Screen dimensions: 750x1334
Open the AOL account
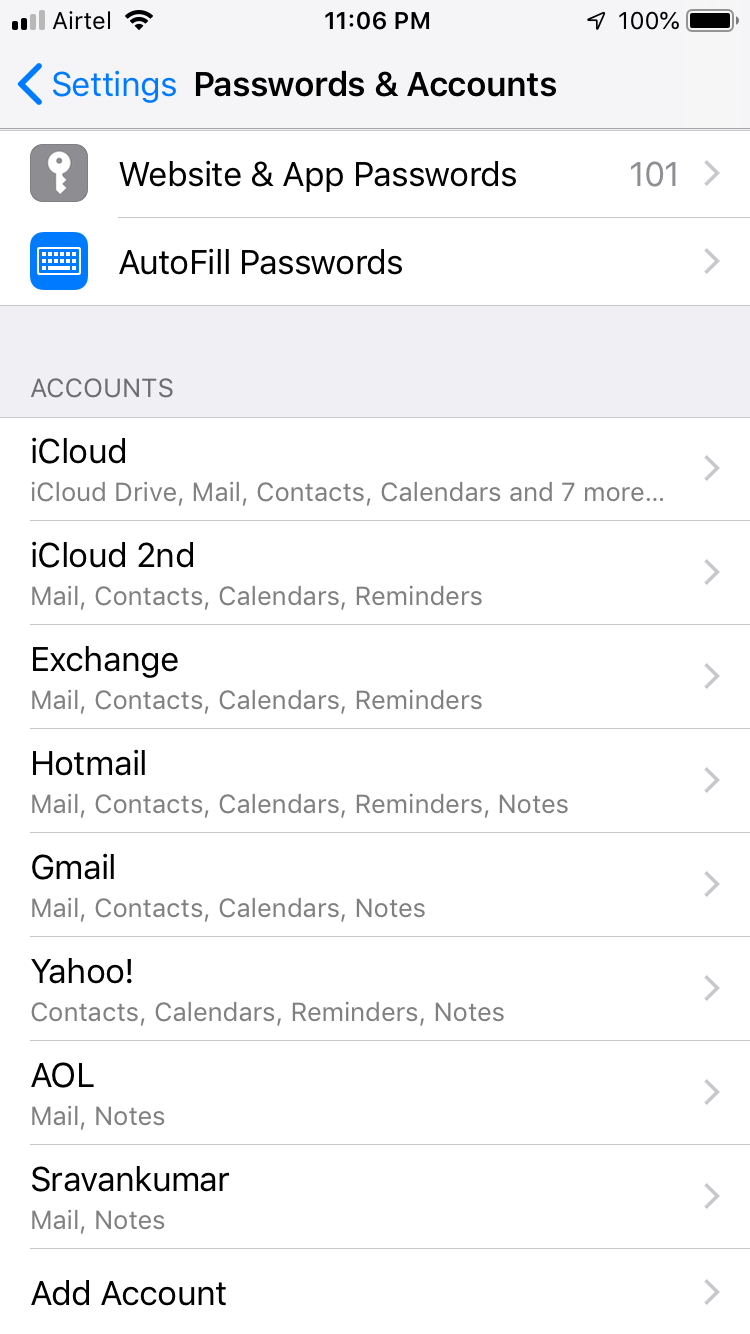[x=375, y=1093]
